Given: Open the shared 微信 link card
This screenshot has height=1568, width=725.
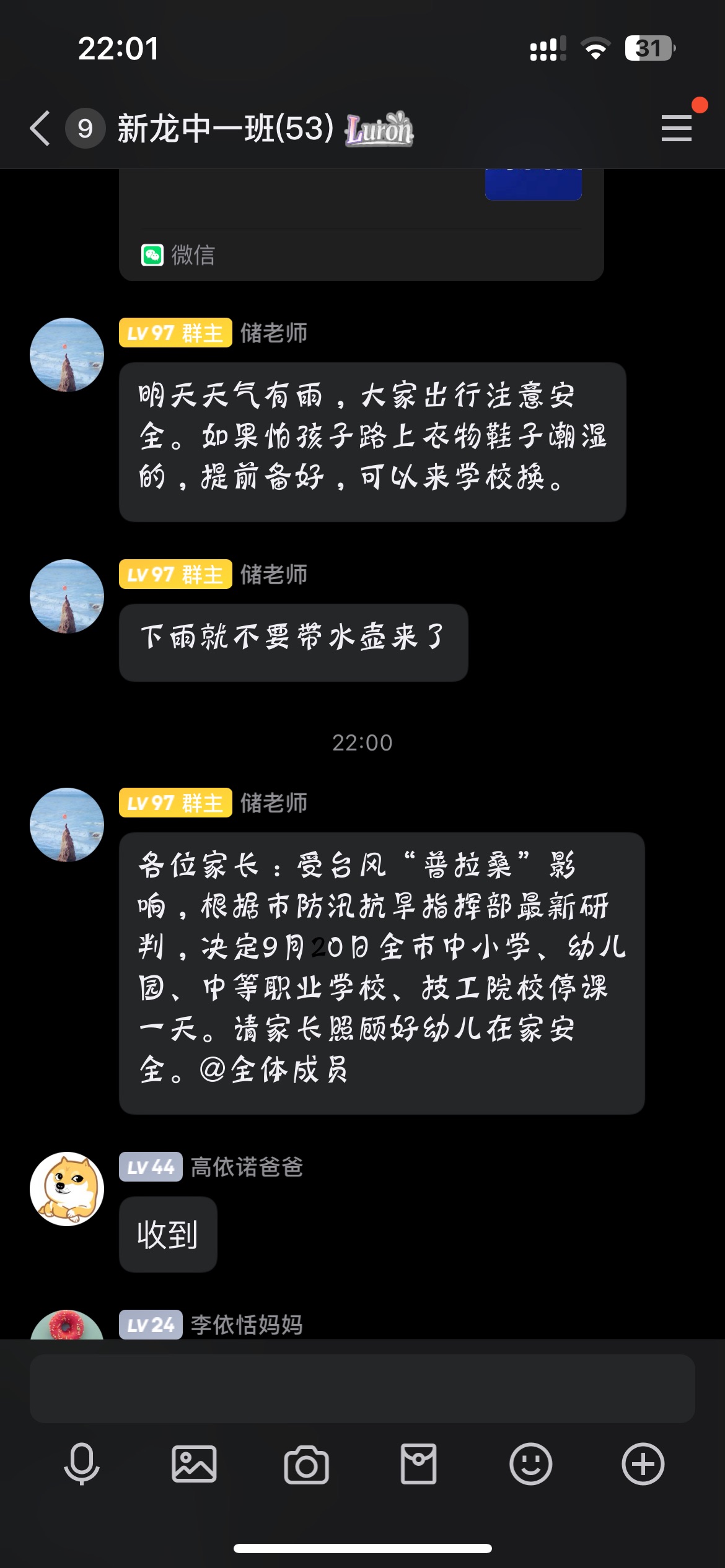Looking at the screenshot, I should click(361, 225).
